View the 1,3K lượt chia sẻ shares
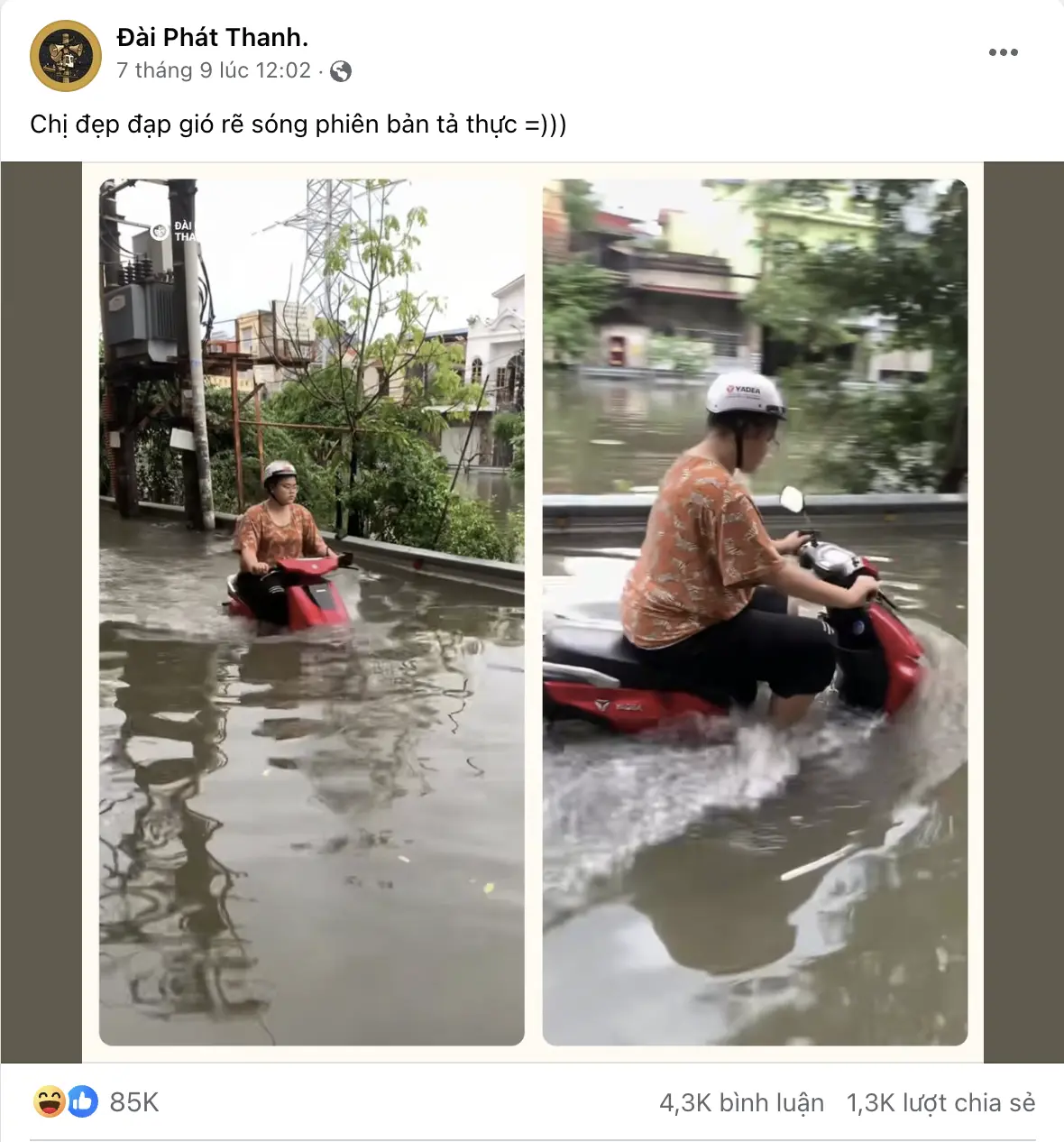Viewport: 1064px width, 1142px height. (940, 1102)
